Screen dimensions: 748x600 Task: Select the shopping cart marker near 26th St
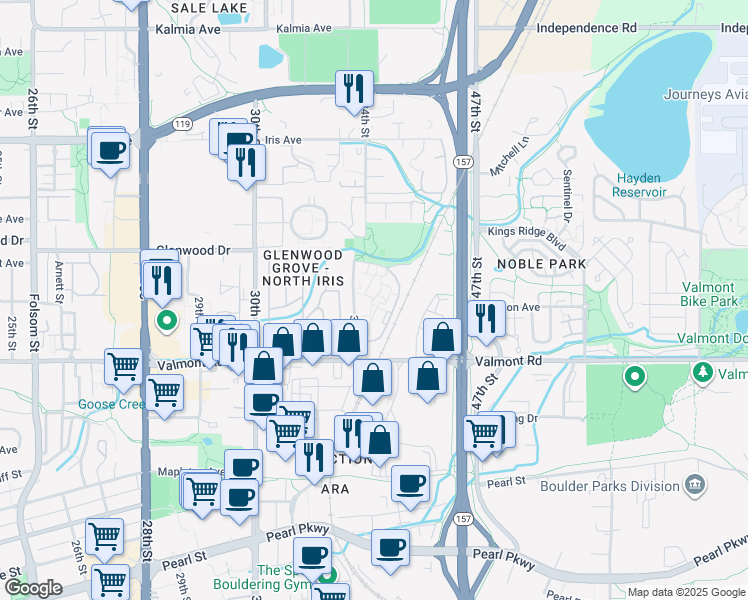pyautogui.click(x=104, y=540)
